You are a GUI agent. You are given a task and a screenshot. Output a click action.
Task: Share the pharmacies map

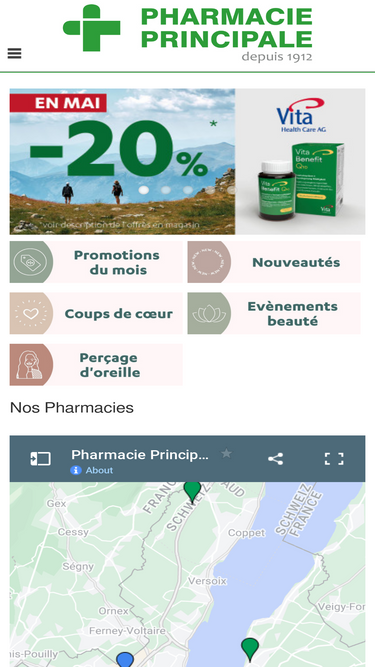click(x=276, y=459)
